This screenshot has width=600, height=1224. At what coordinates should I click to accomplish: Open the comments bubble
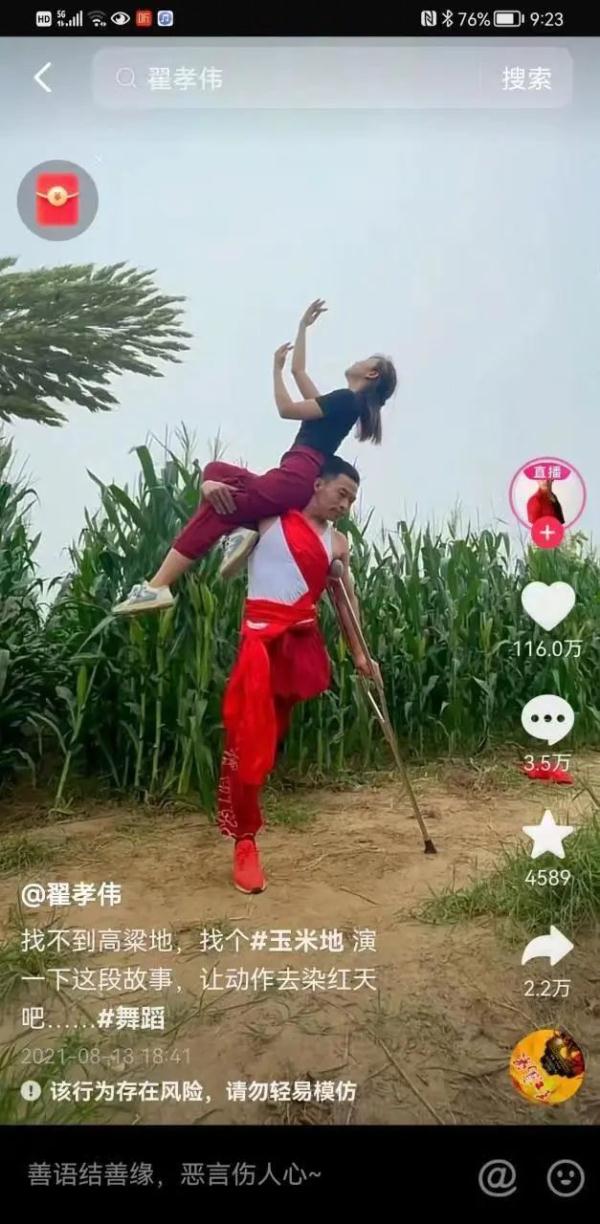click(547, 719)
